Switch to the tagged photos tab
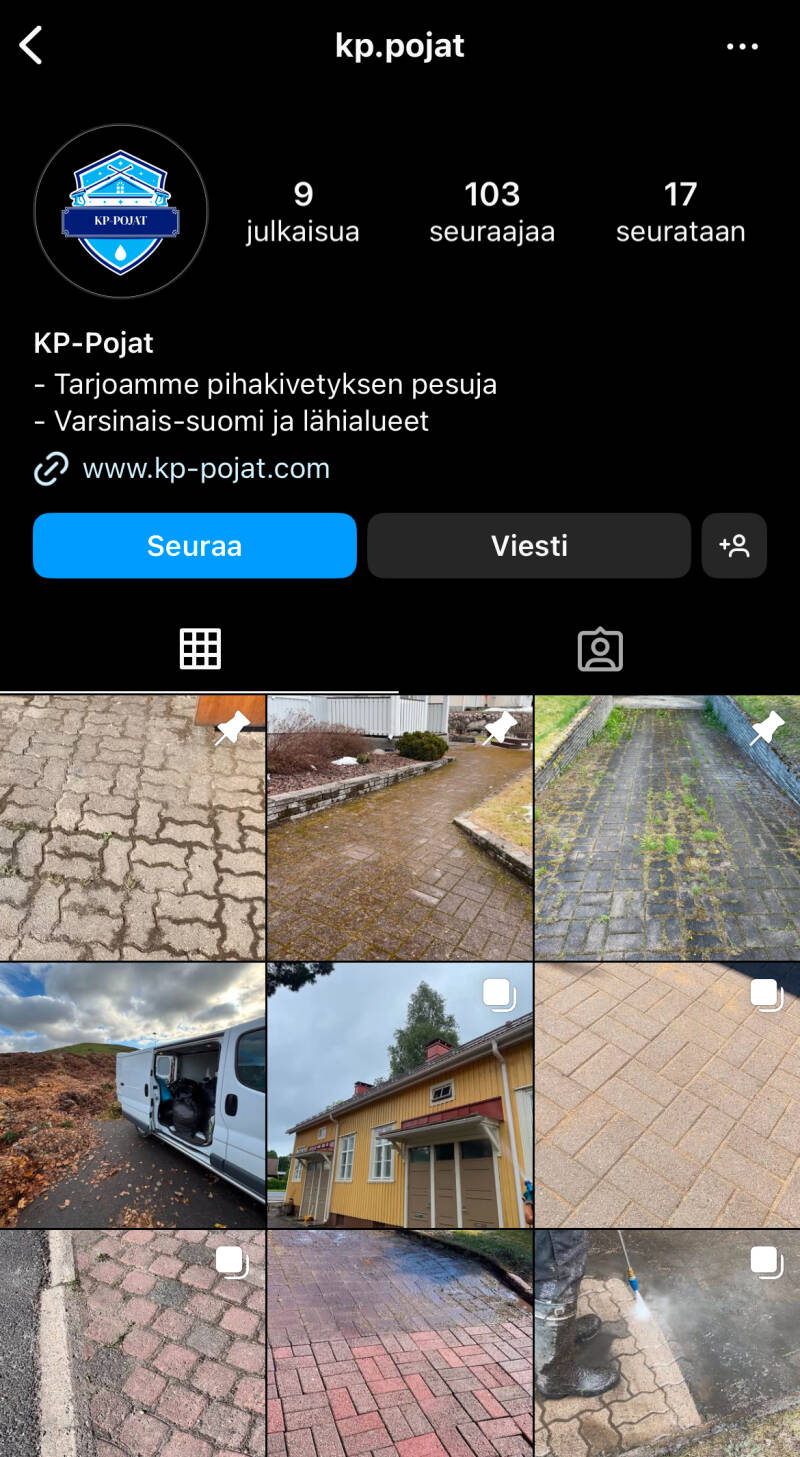 (x=600, y=650)
